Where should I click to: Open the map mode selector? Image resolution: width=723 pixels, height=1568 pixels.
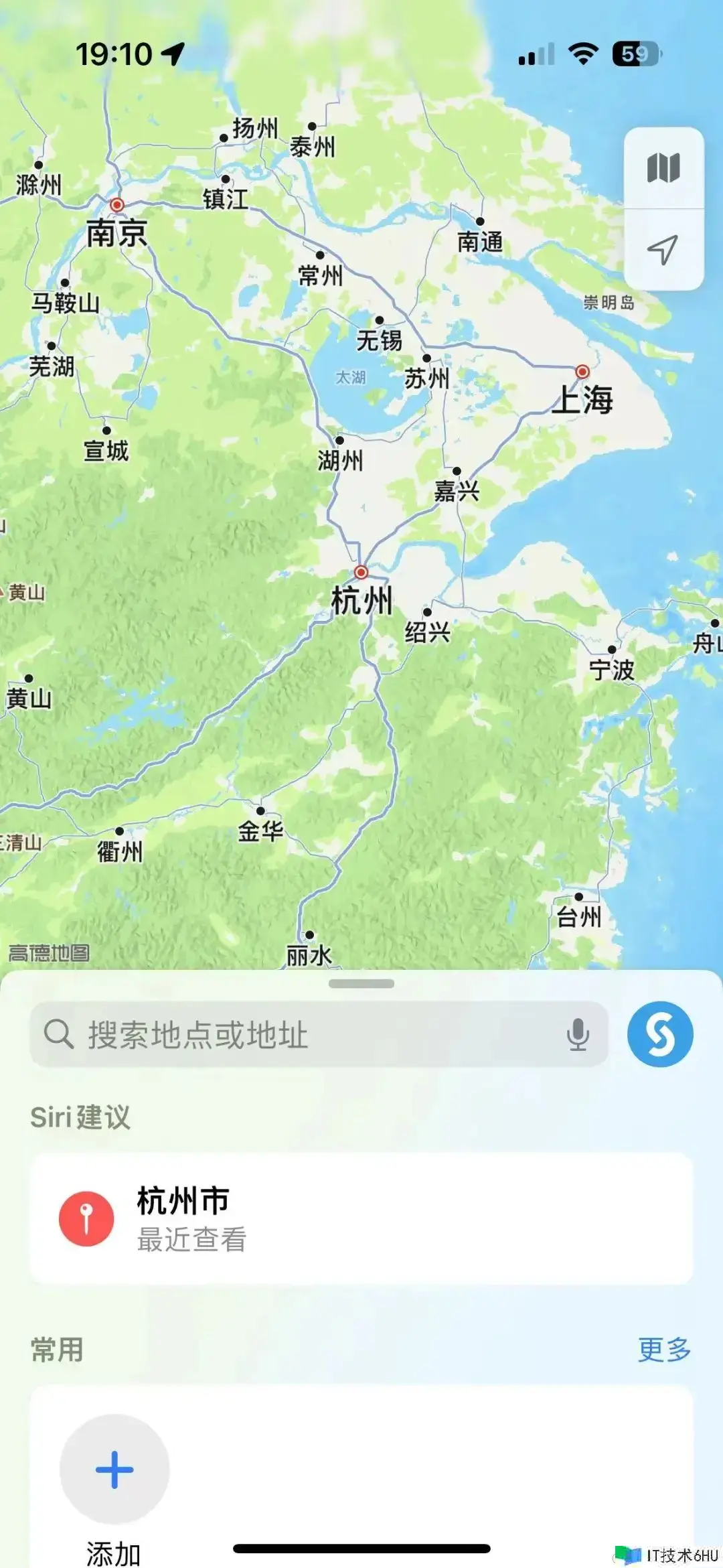pos(663,168)
